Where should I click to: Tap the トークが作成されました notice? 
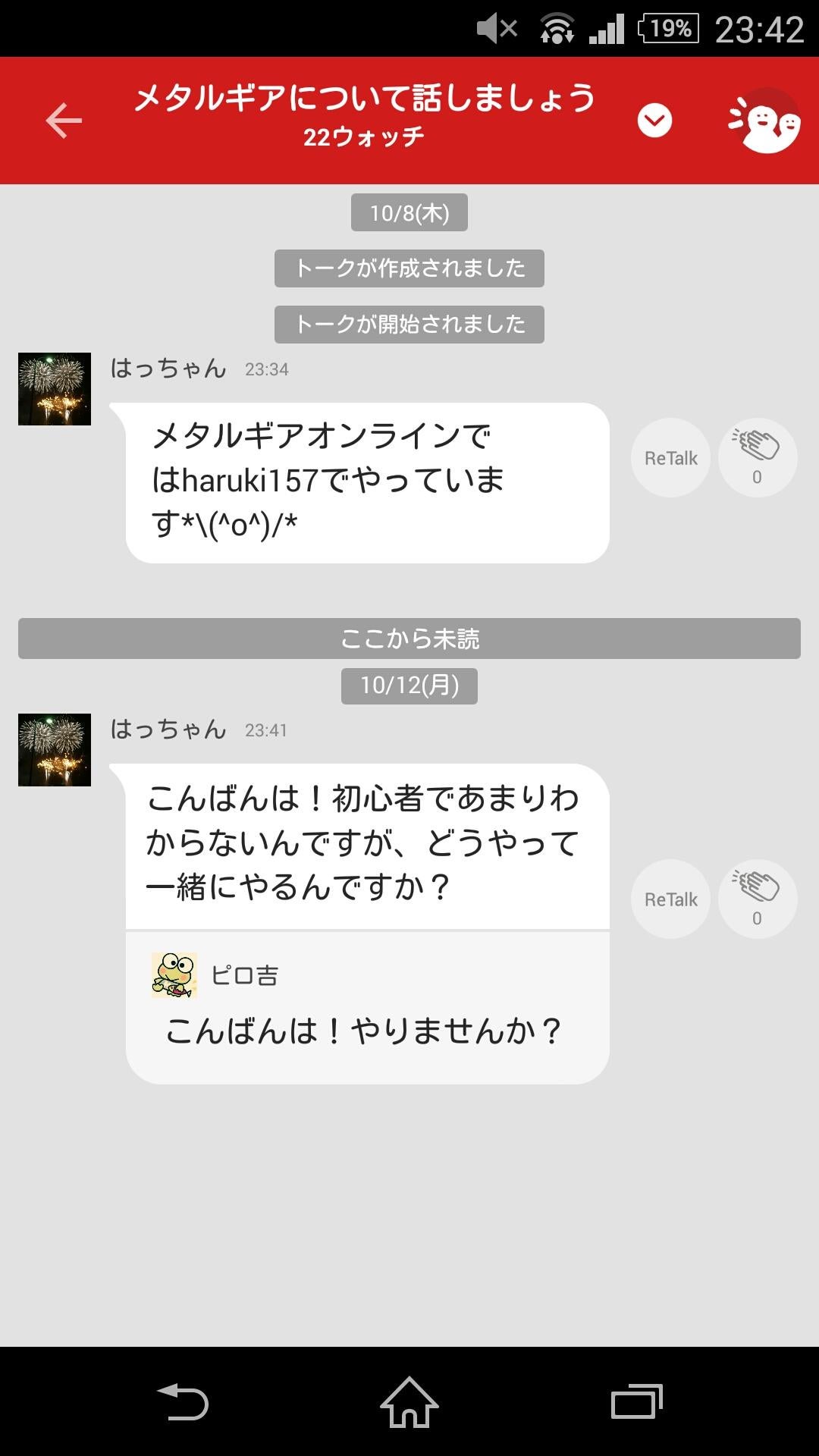coord(409,267)
